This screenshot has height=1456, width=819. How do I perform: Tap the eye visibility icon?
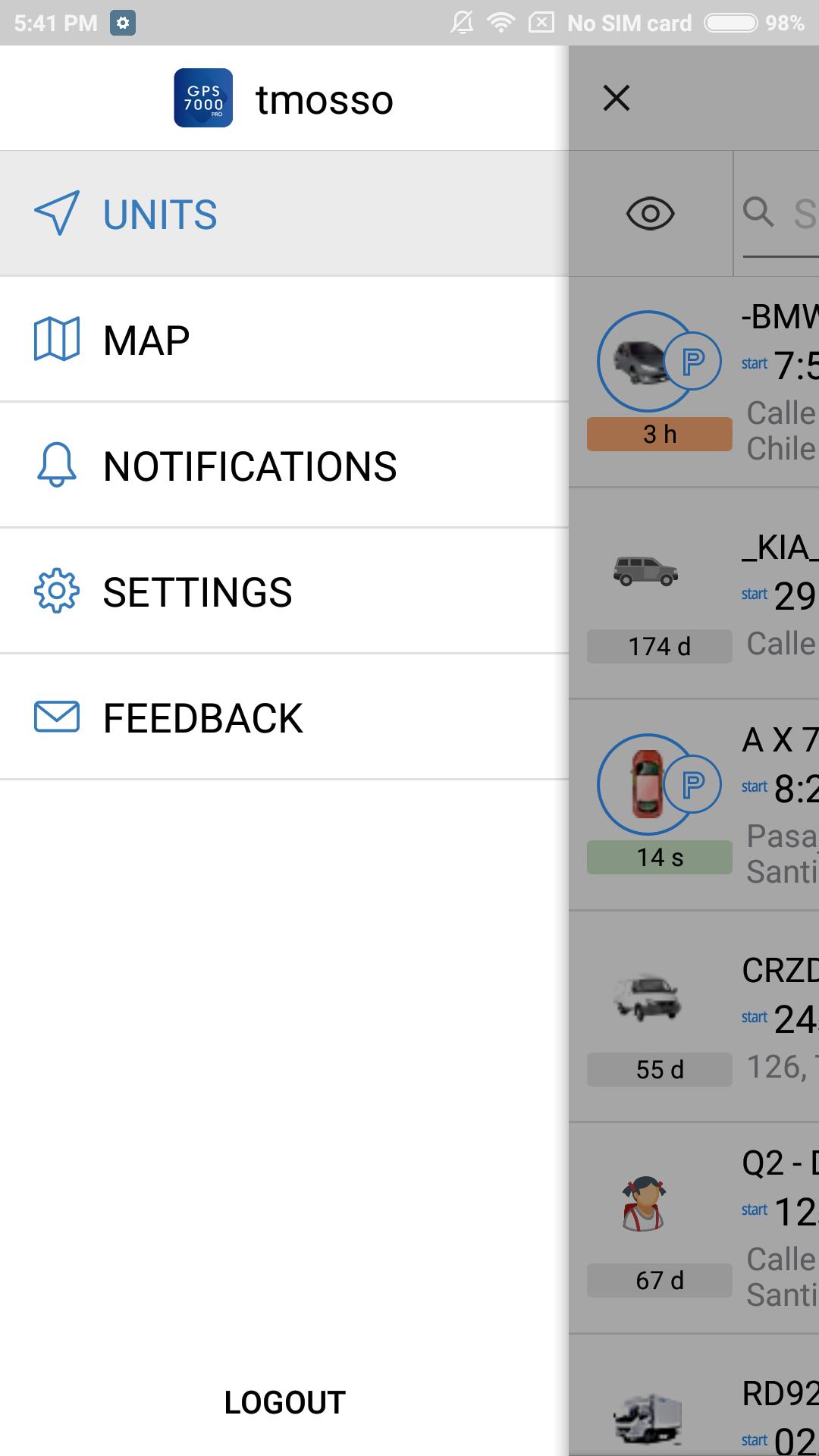[x=650, y=213]
